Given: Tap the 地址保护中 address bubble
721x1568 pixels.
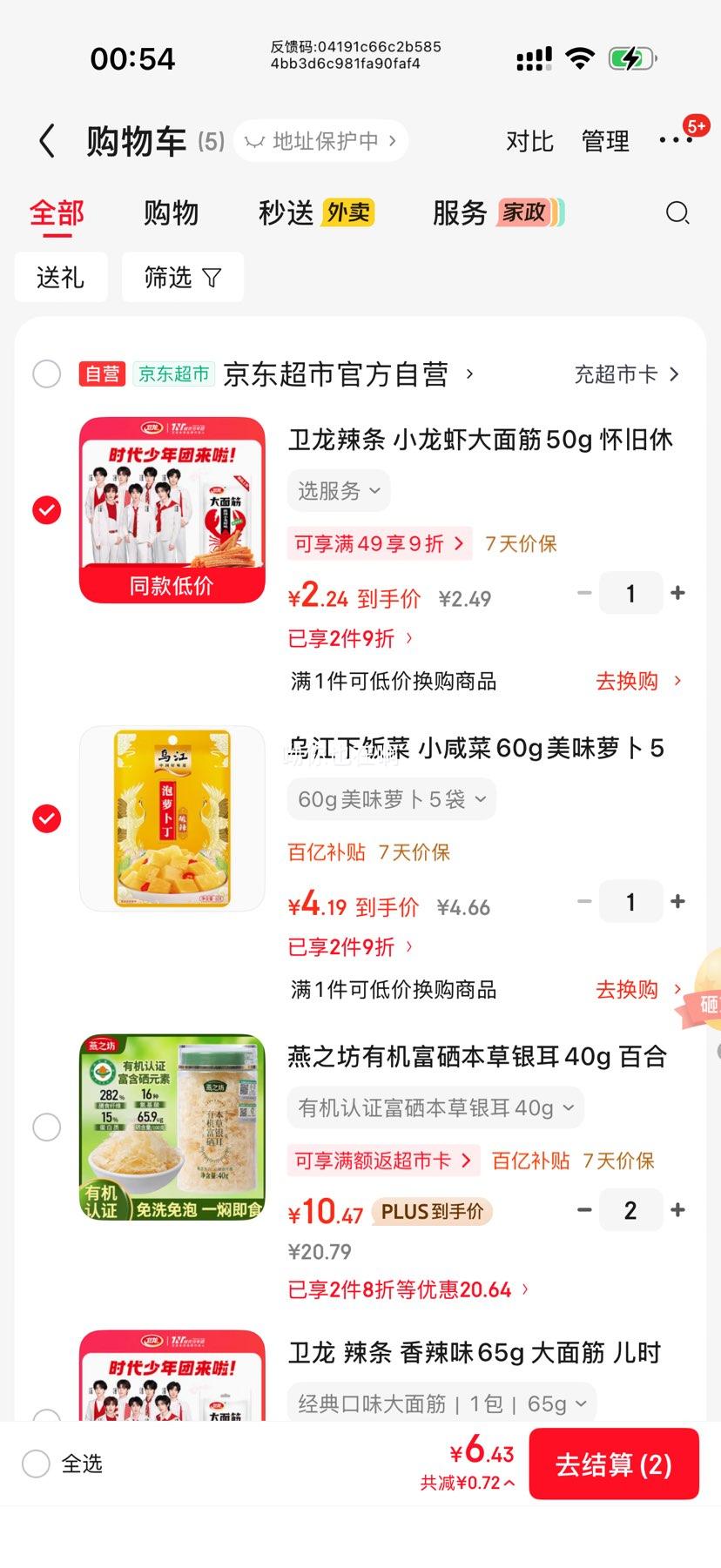Looking at the screenshot, I should (x=320, y=140).
